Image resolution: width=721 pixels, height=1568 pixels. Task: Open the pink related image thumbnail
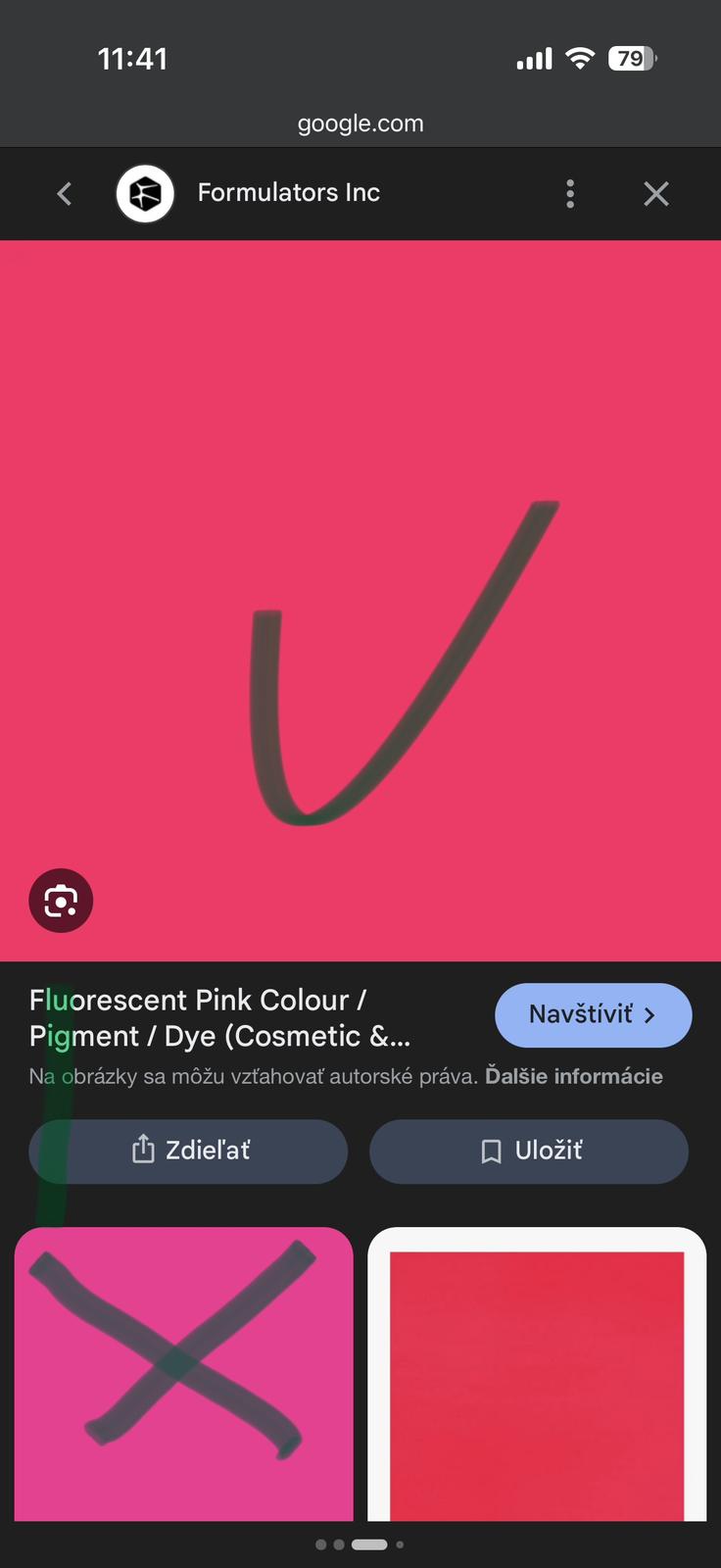pos(184,1372)
